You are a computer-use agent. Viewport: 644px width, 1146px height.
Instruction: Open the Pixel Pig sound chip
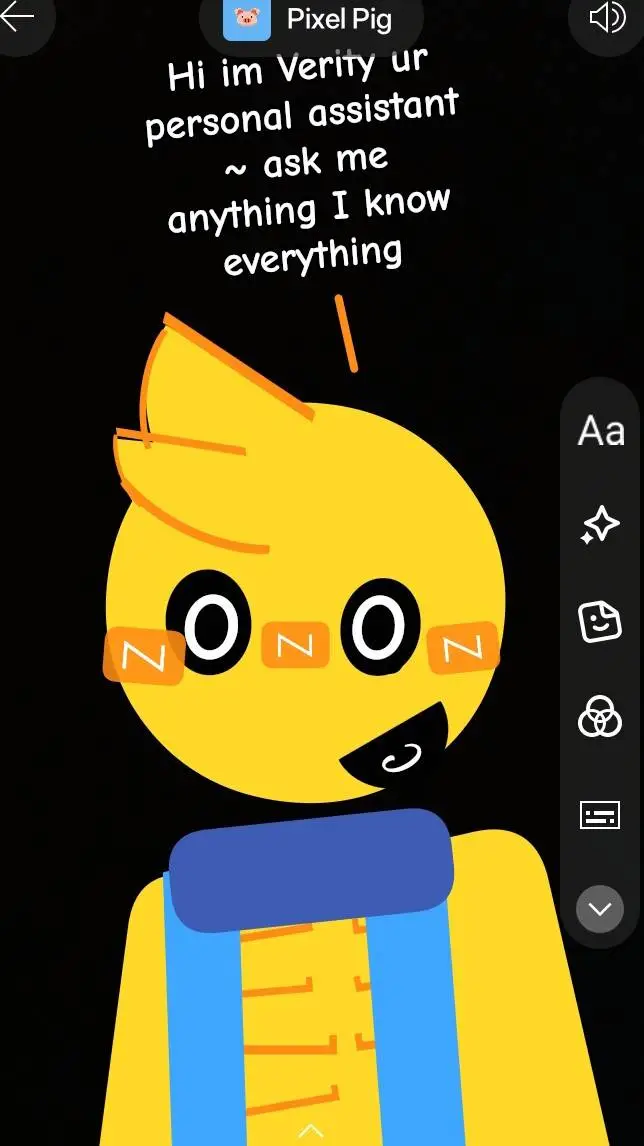311,19
